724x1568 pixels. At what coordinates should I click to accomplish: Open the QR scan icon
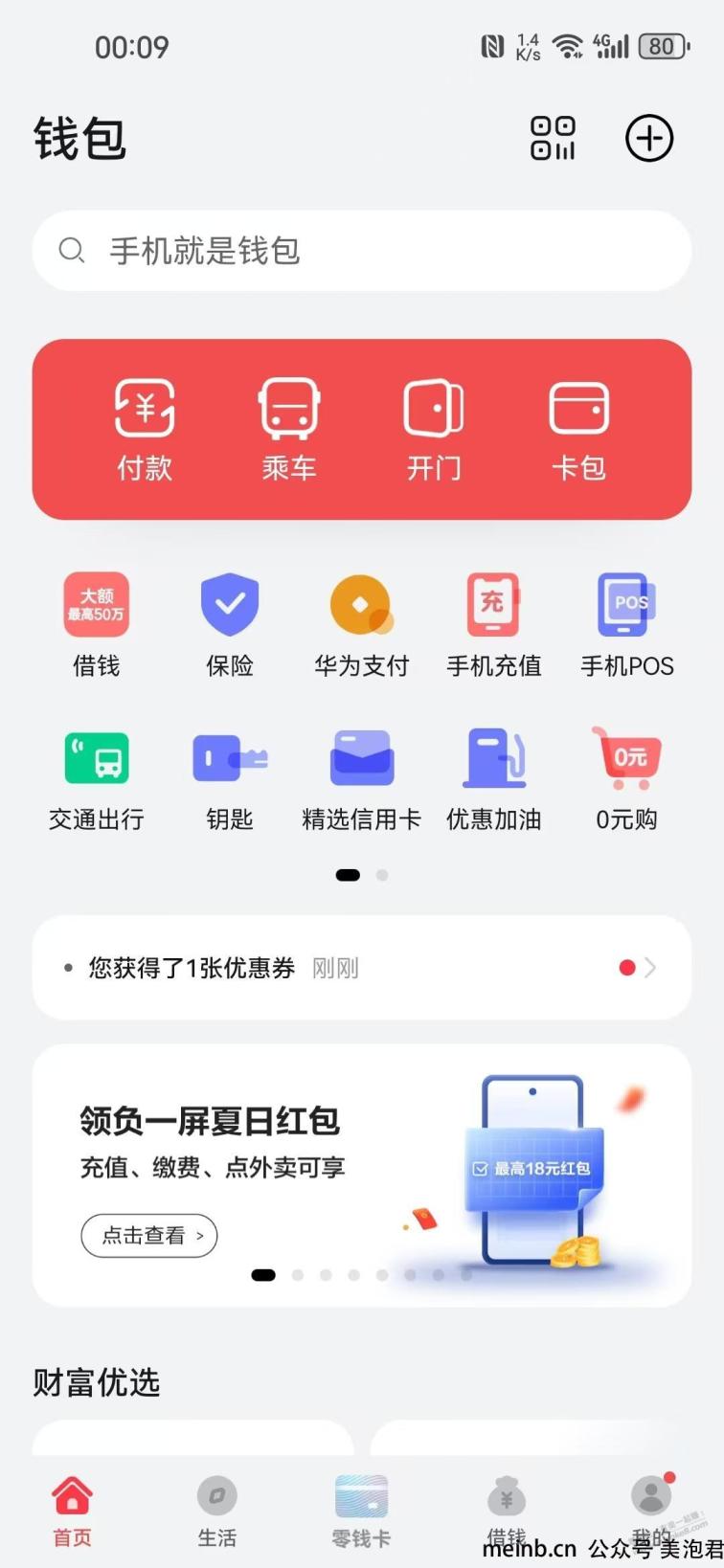[x=553, y=138]
